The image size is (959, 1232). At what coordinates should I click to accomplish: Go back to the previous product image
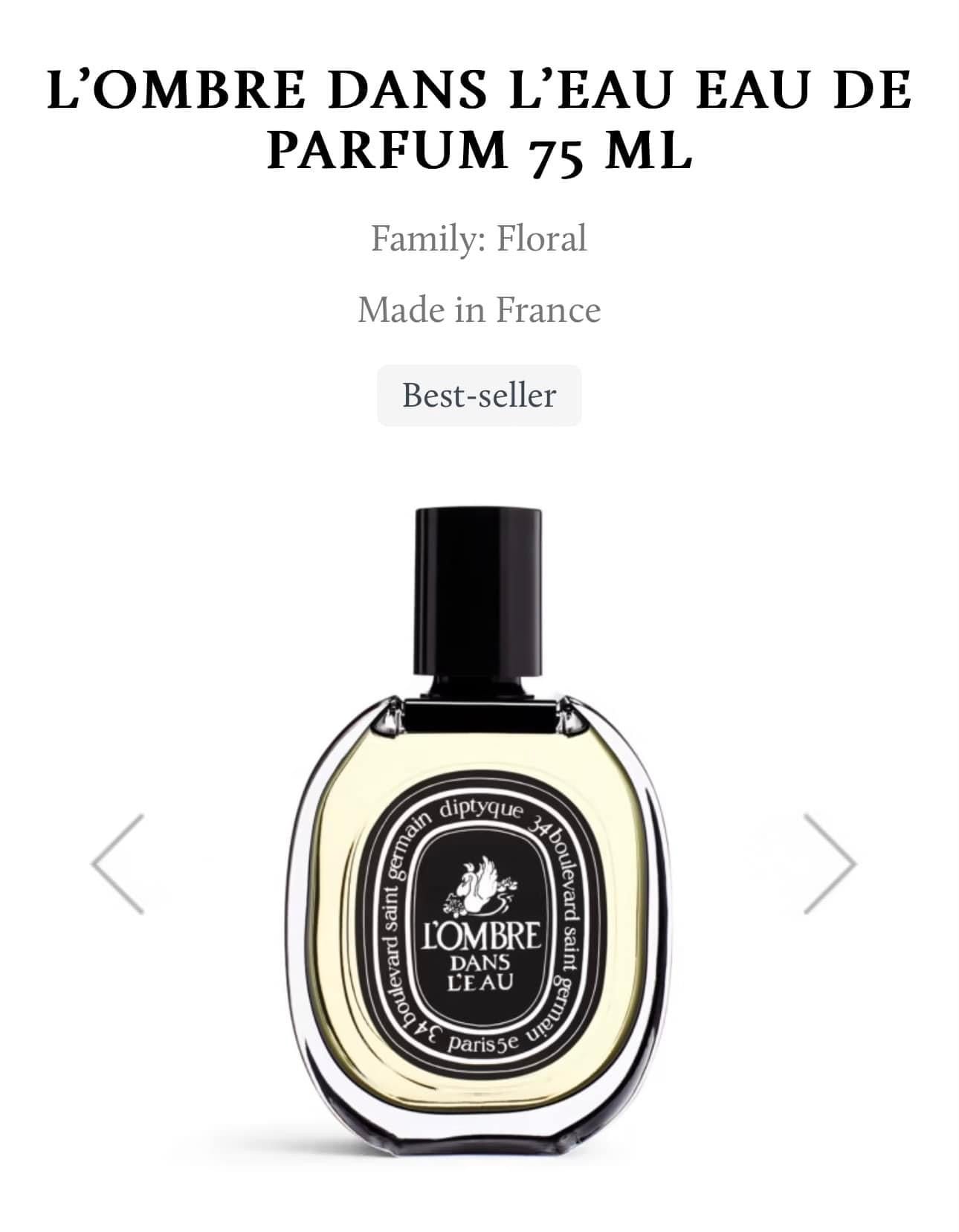click(118, 863)
